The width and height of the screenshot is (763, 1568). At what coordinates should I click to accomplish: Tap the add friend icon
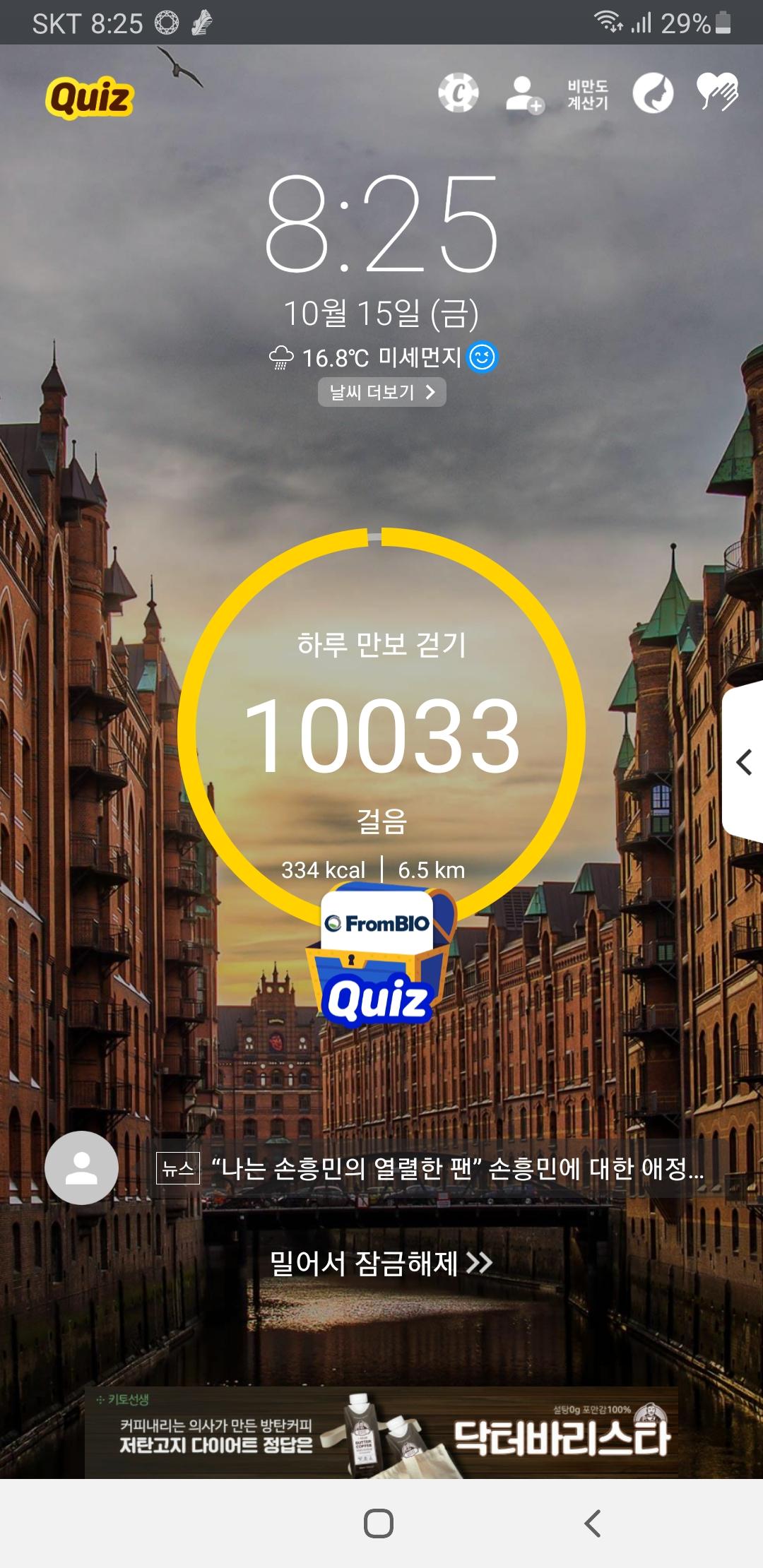click(x=524, y=94)
